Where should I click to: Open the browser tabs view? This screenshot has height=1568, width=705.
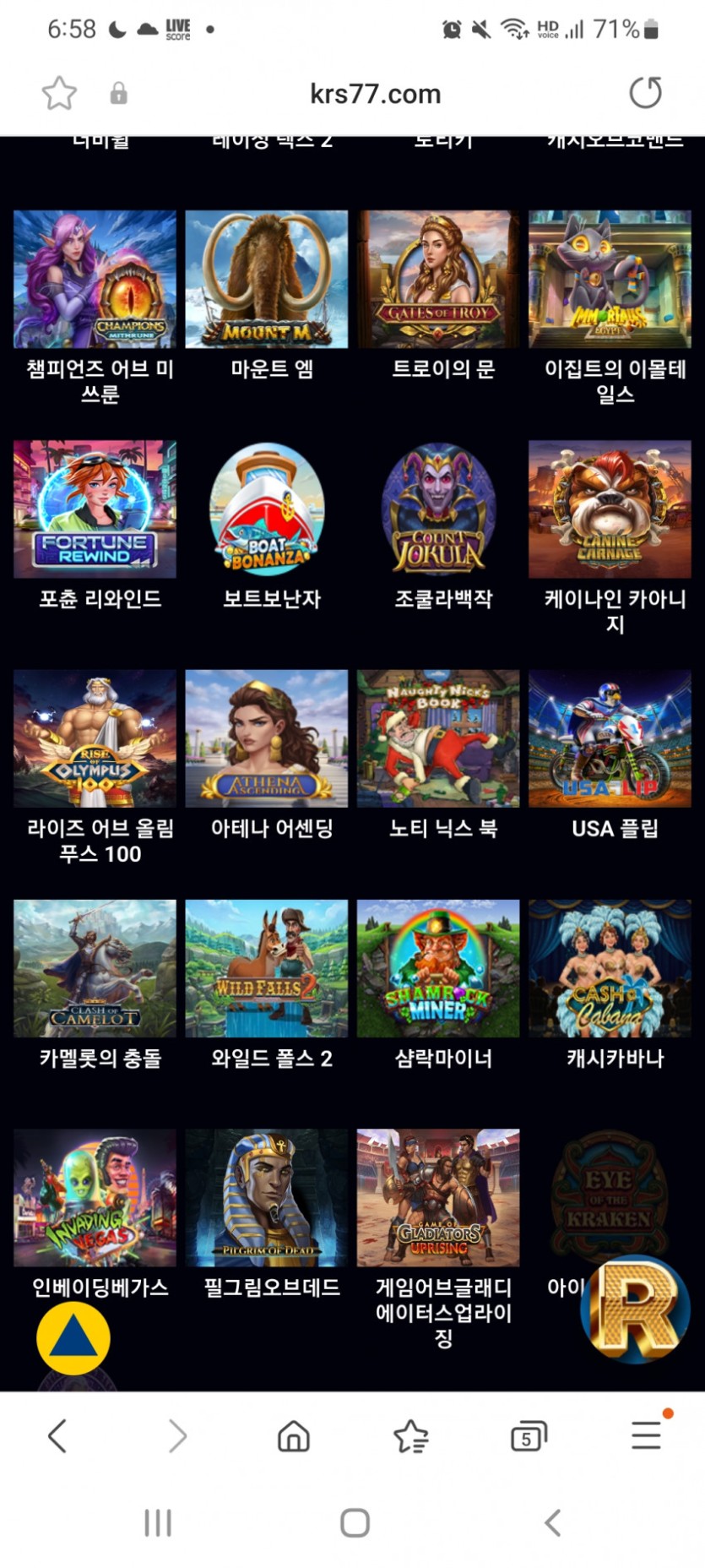529,1436
